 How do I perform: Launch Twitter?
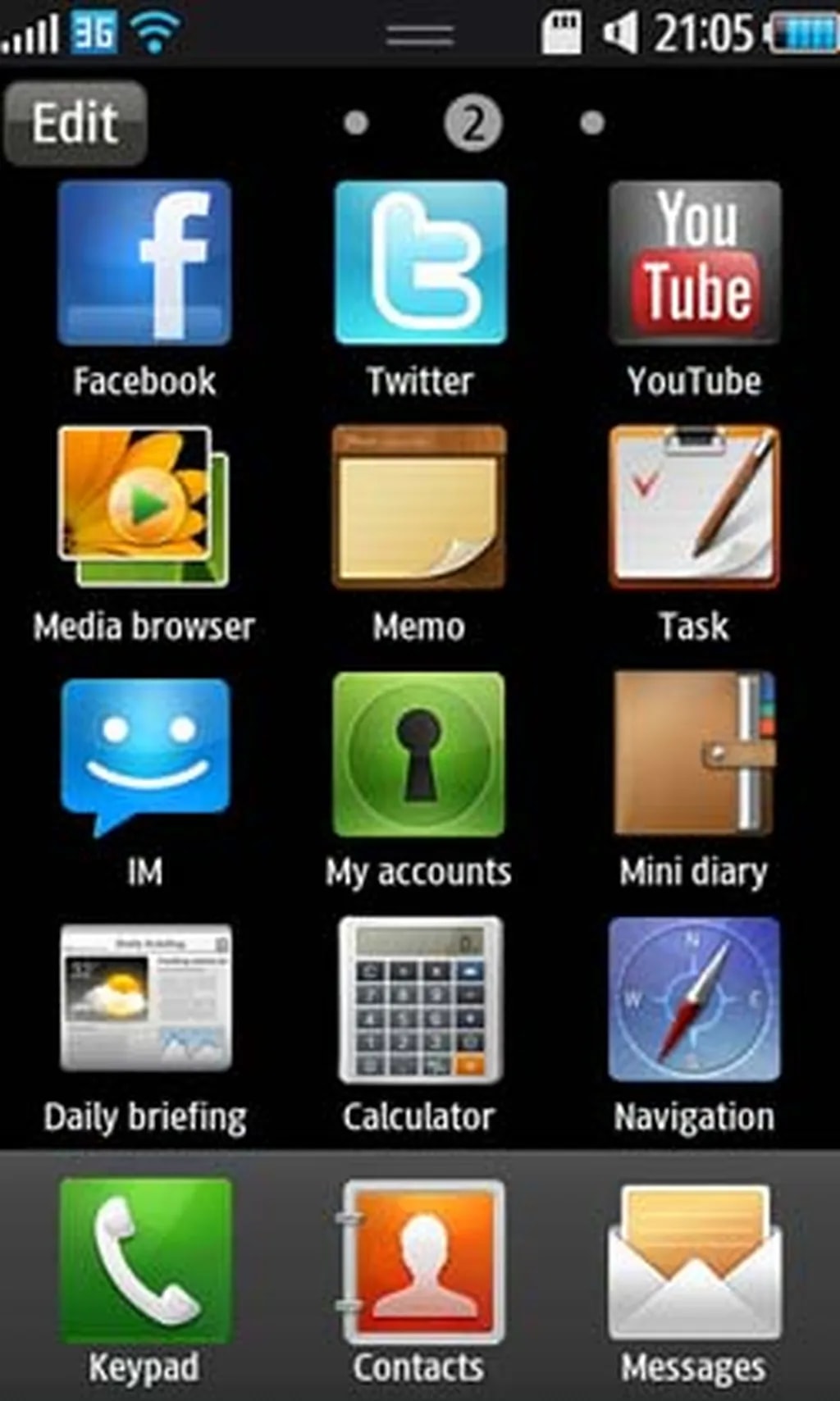tap(419, 262)
